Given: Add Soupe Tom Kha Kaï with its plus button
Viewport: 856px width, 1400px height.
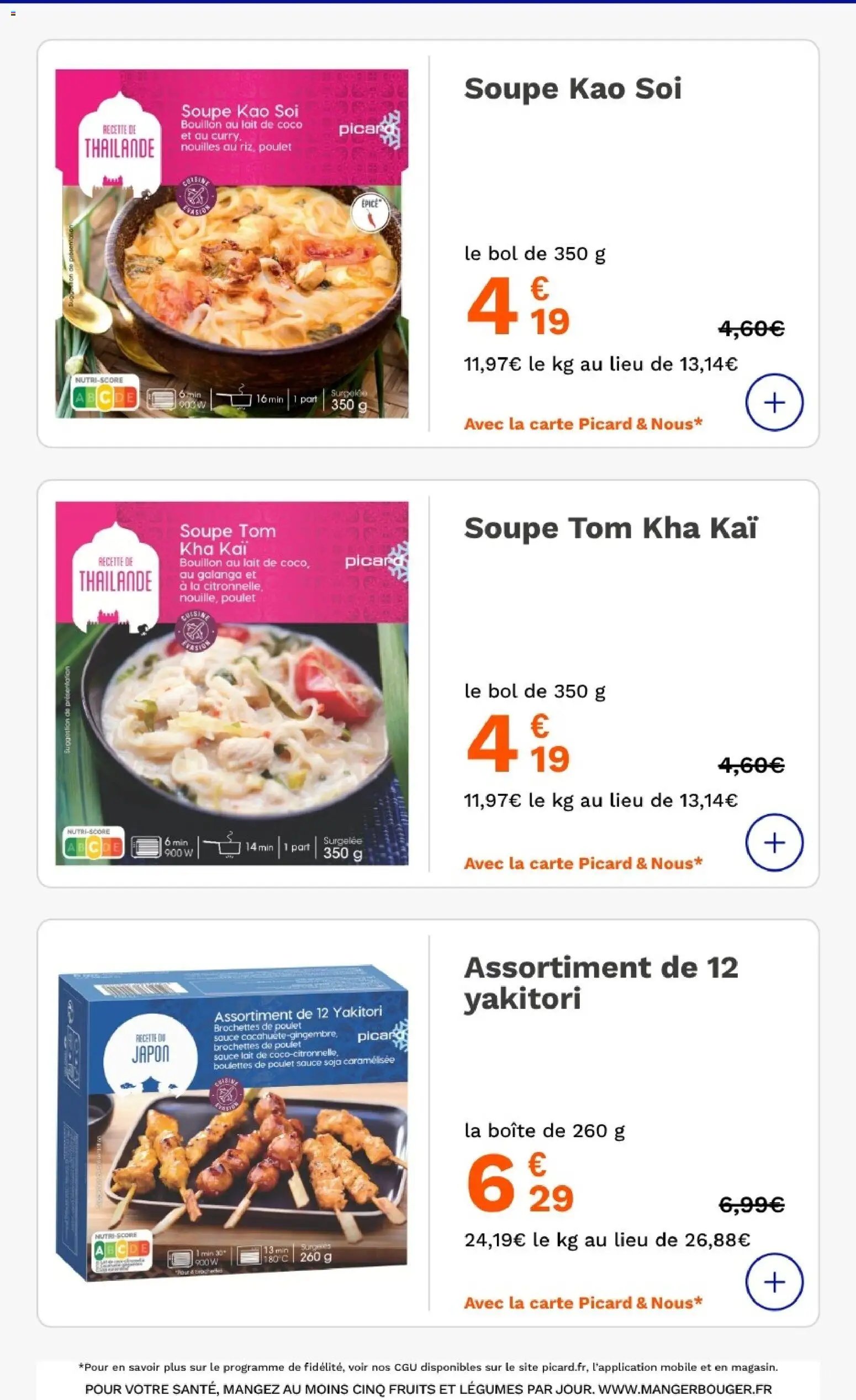Looking at the screenshot, I should tap(774, 842).
